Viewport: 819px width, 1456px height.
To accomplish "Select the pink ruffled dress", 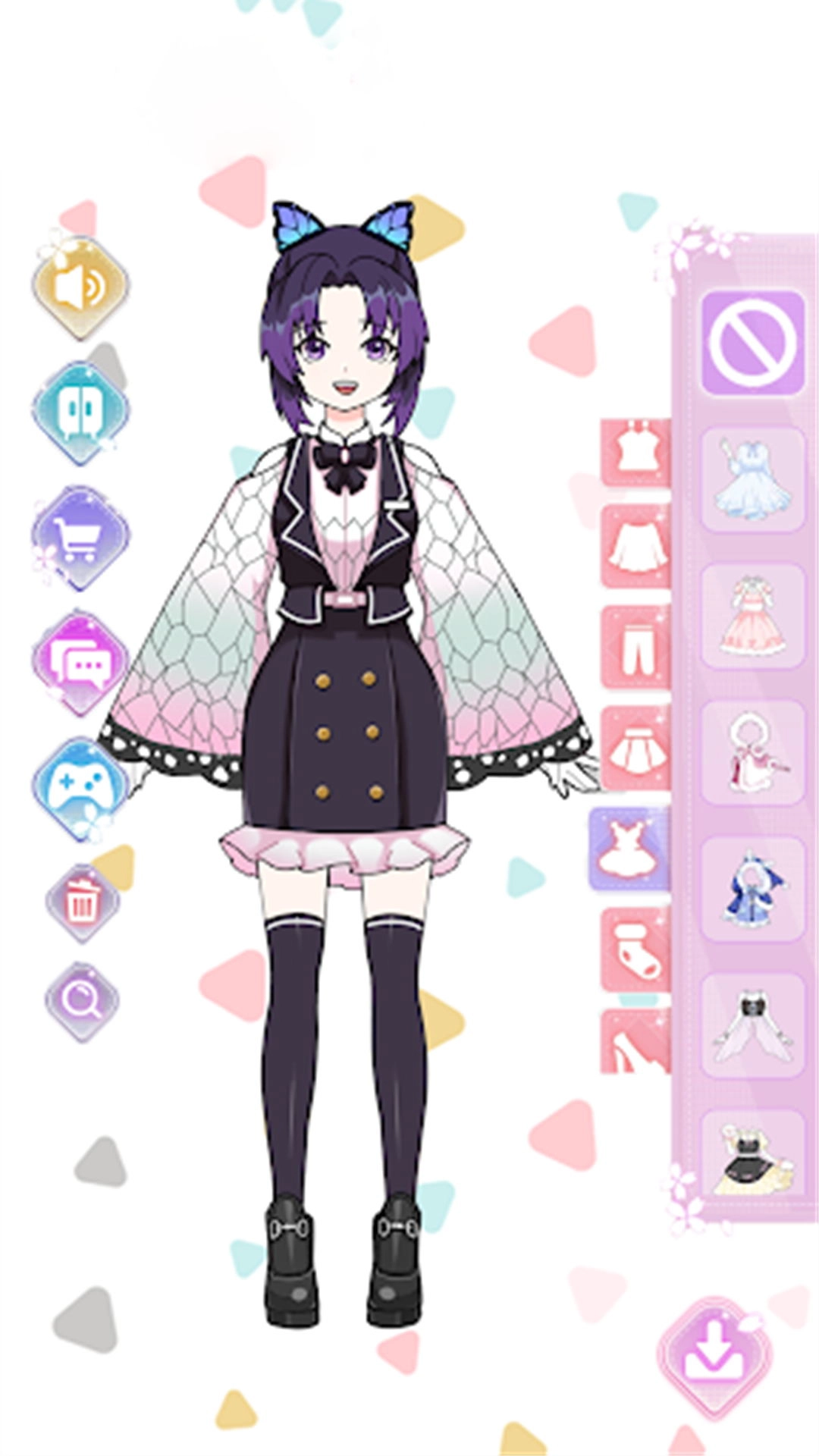I will tap(752, 616).
